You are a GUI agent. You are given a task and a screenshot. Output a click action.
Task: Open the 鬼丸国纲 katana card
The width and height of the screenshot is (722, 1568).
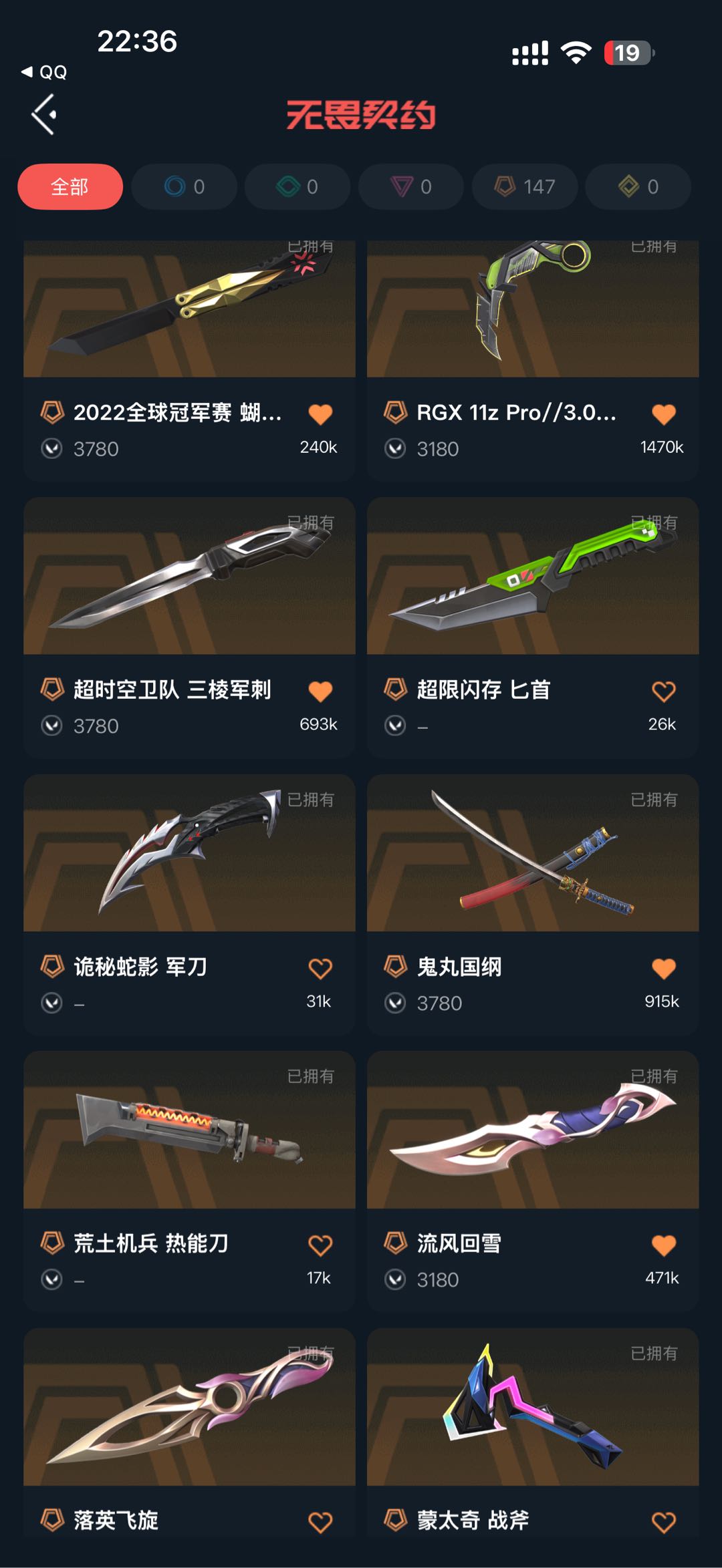tap(533, 904)
